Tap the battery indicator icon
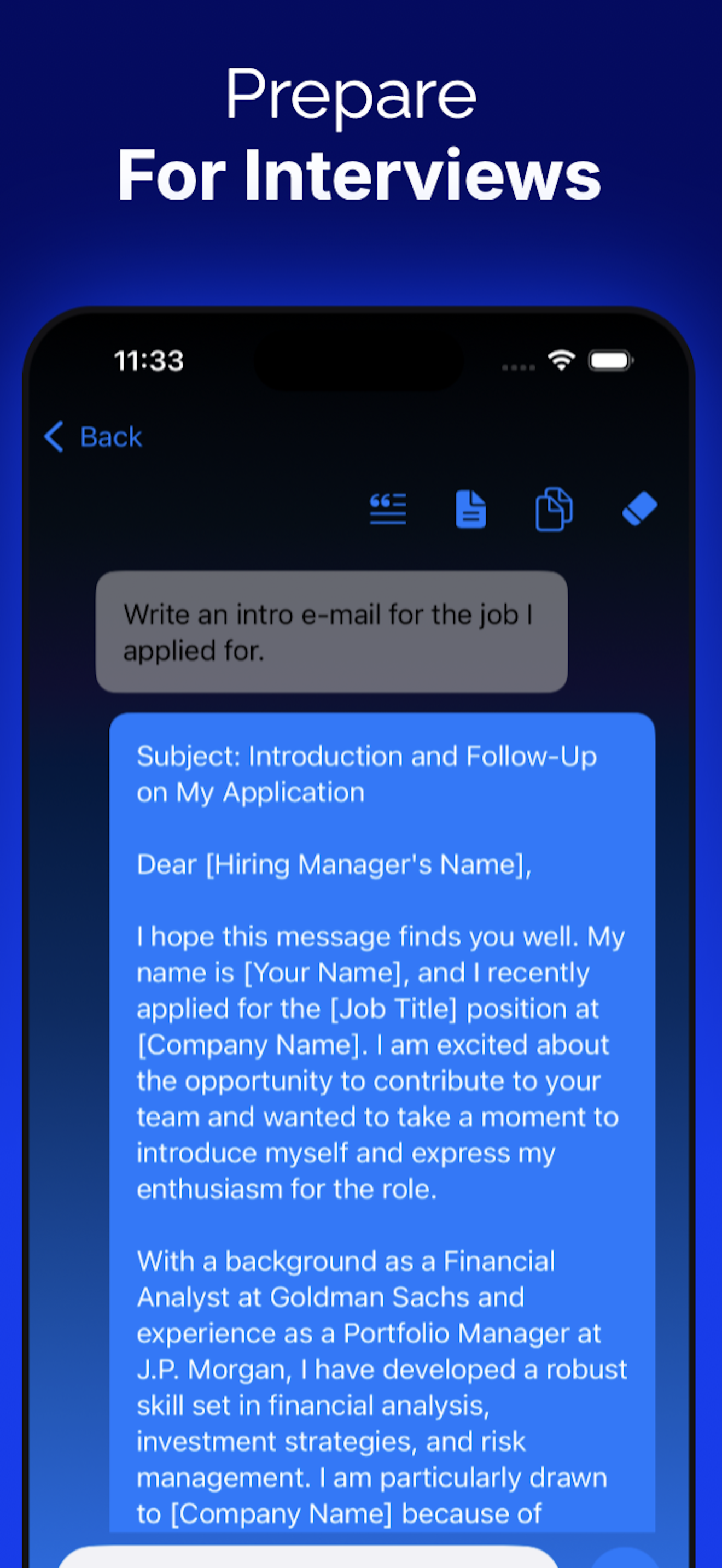Screen dimensions: 722x1568 (x=610, y=360)
